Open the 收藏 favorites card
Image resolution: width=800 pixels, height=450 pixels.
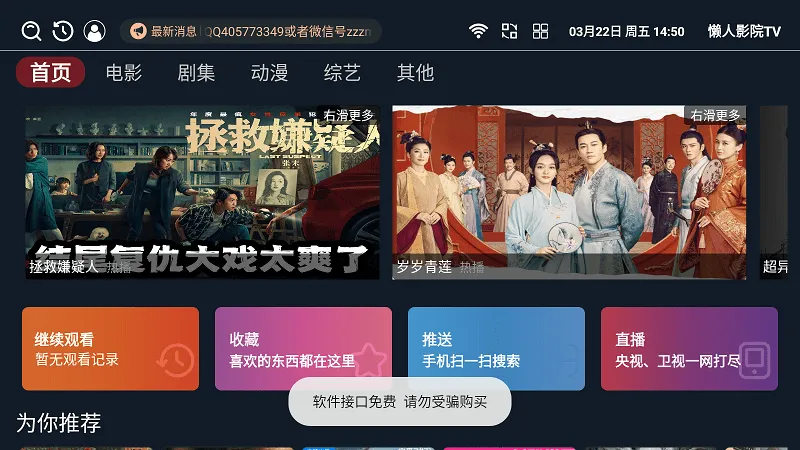tap(303, 348)
